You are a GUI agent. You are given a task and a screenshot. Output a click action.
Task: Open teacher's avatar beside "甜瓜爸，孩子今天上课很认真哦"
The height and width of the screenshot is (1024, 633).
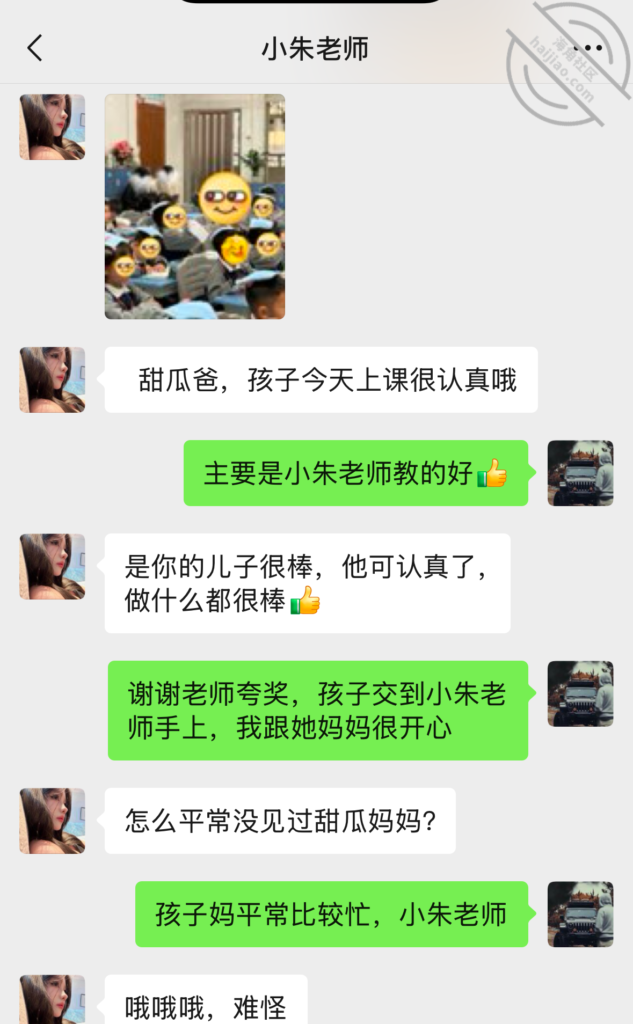click(x=52, y=380)
